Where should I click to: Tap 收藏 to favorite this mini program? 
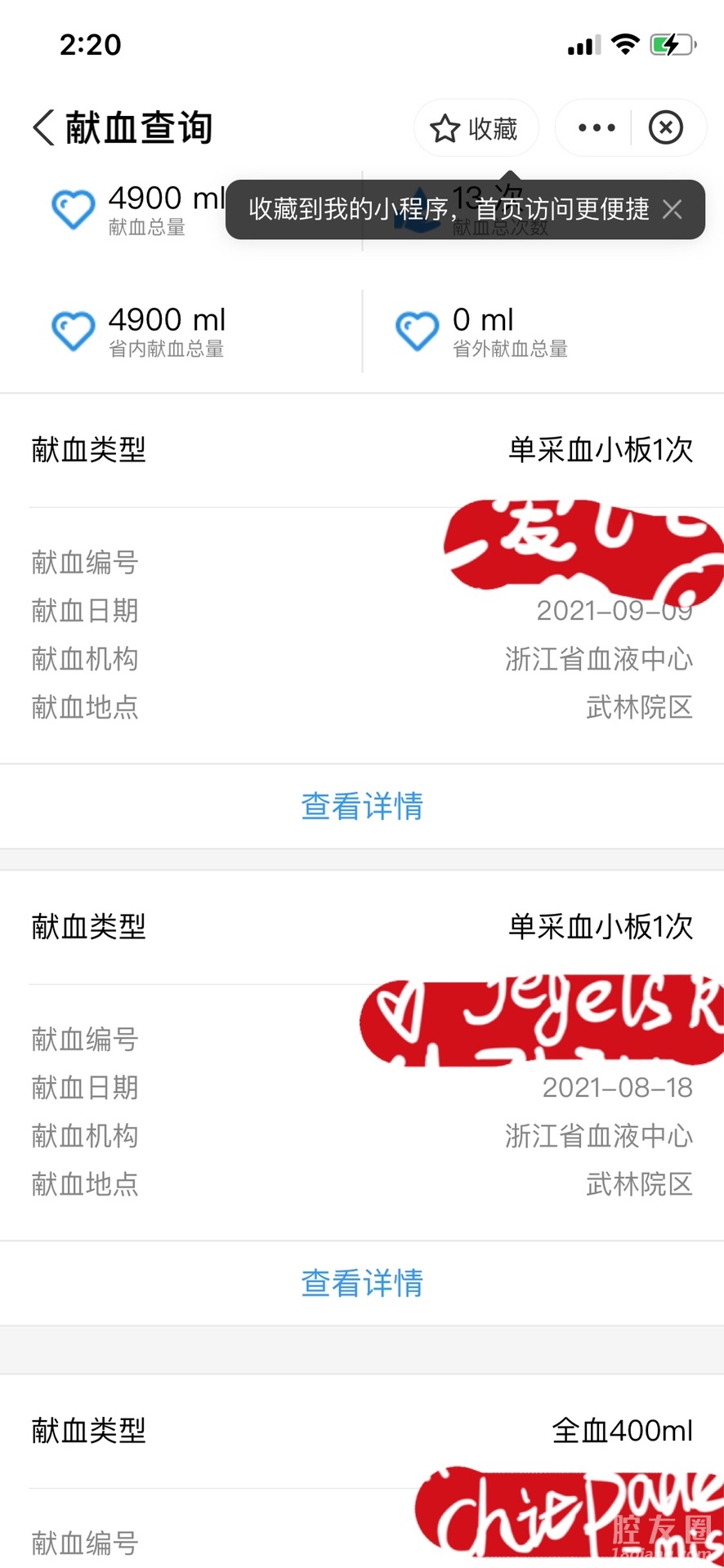[x=476, y=128]
